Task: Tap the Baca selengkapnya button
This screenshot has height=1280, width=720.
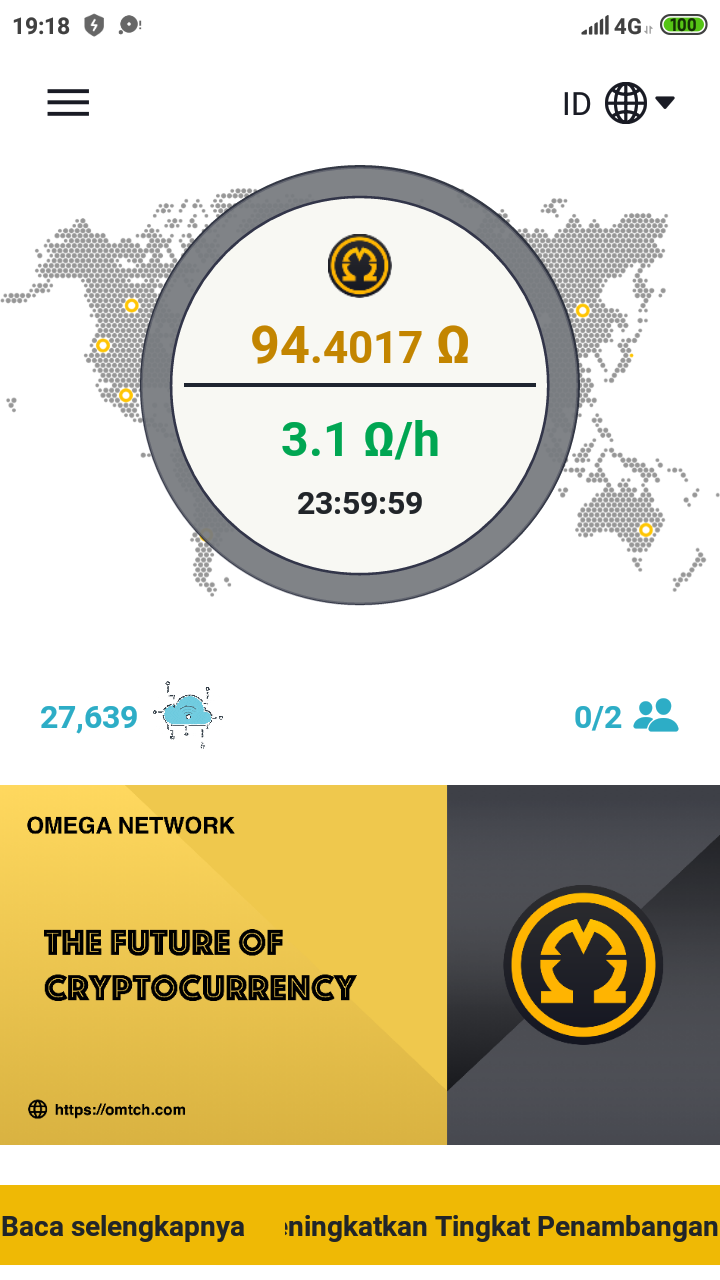Action: 124,1227
